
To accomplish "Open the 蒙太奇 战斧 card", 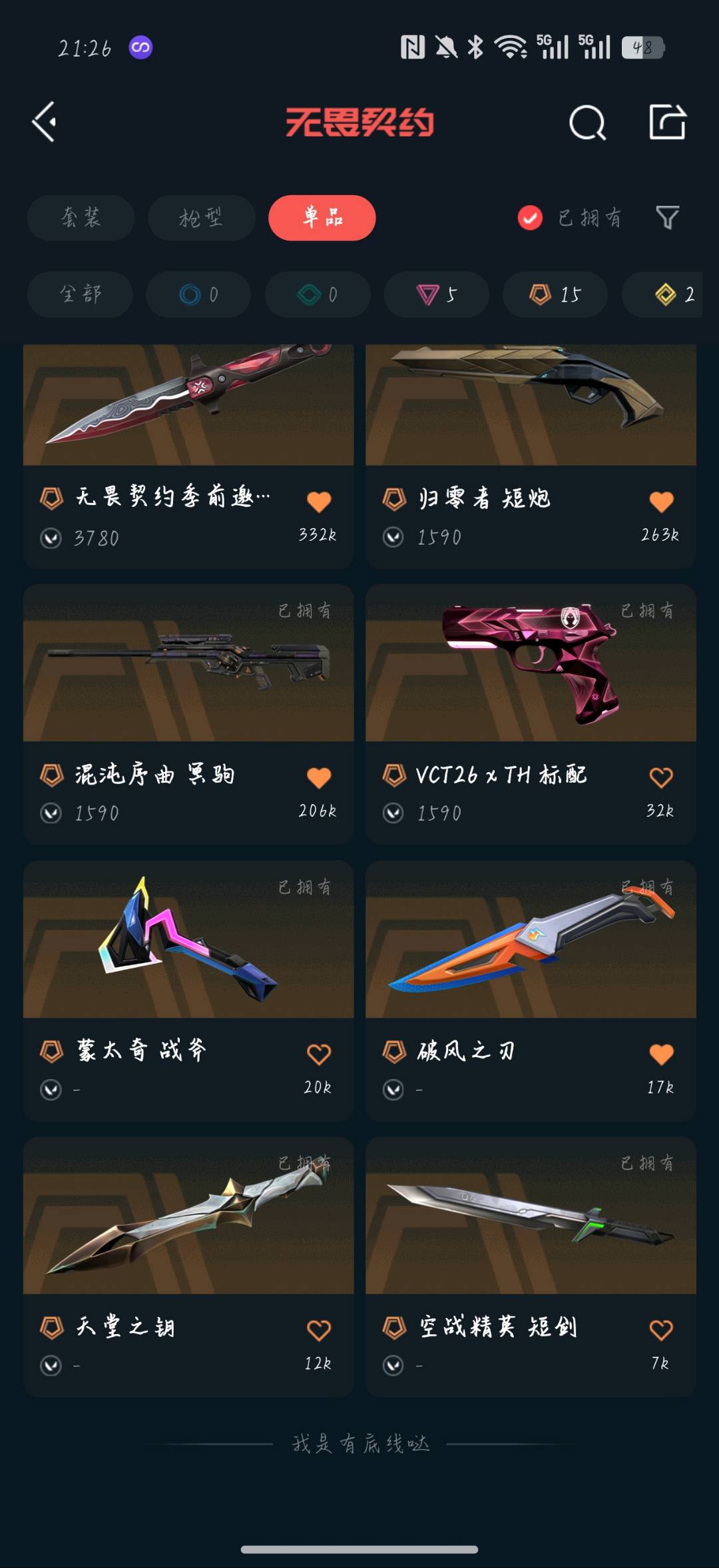I will pos(188,990).
